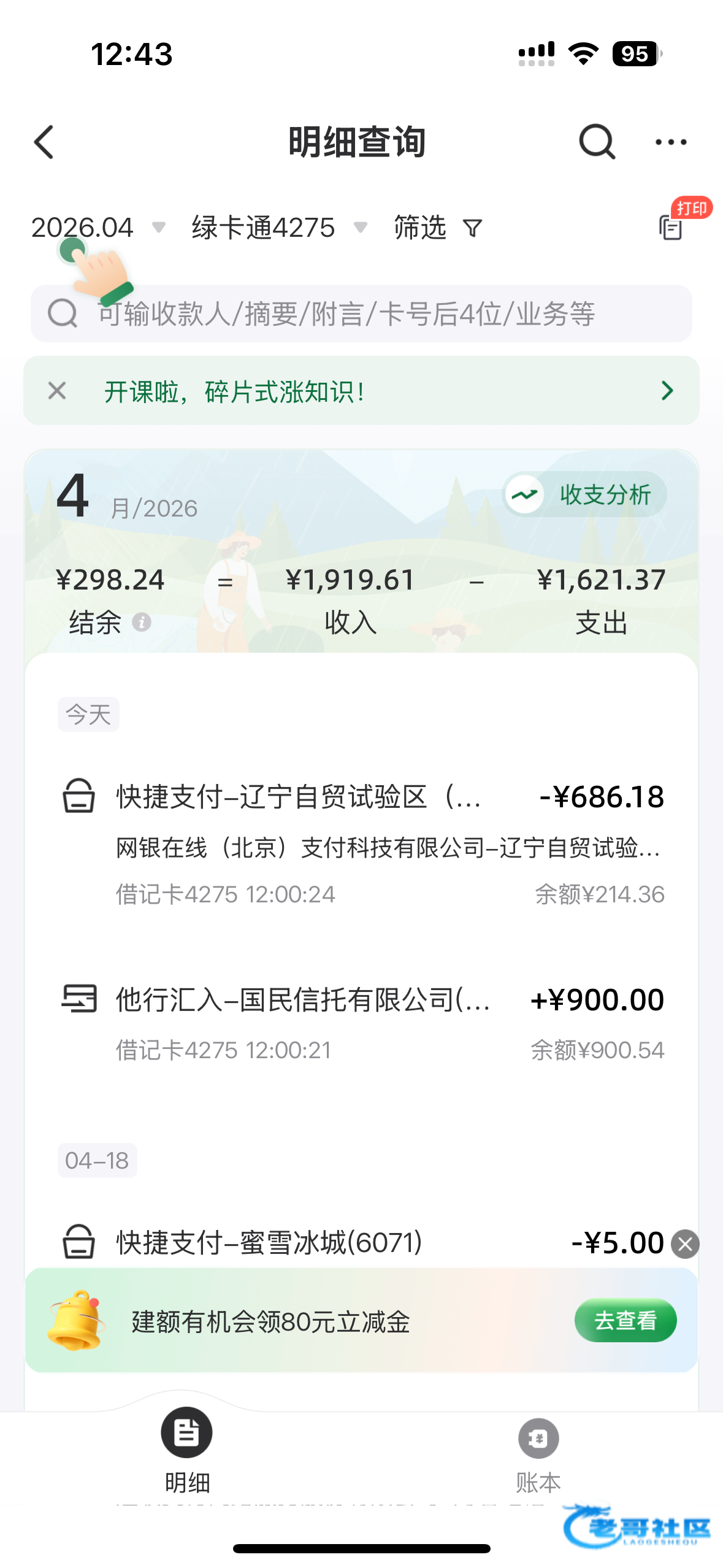Open the search magnifier in header

pyautogui.click(x=596, y=142)
